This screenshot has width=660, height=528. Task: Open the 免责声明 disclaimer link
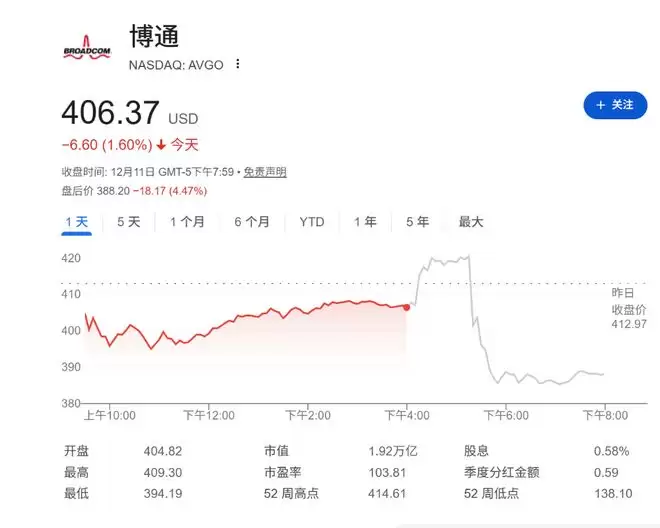(x=265, y=172)
